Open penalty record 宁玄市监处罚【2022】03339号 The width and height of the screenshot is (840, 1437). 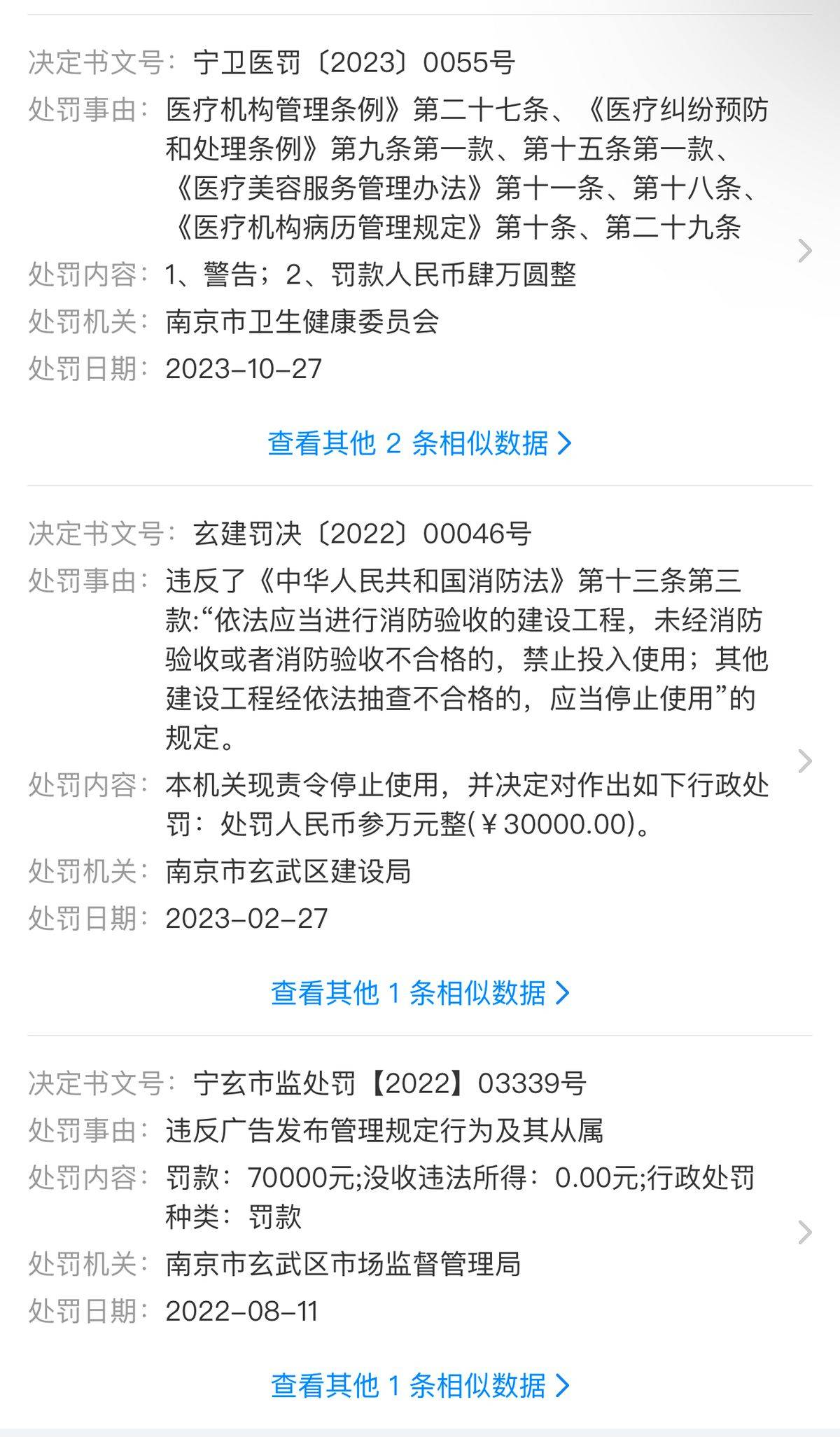(804, 1232)
